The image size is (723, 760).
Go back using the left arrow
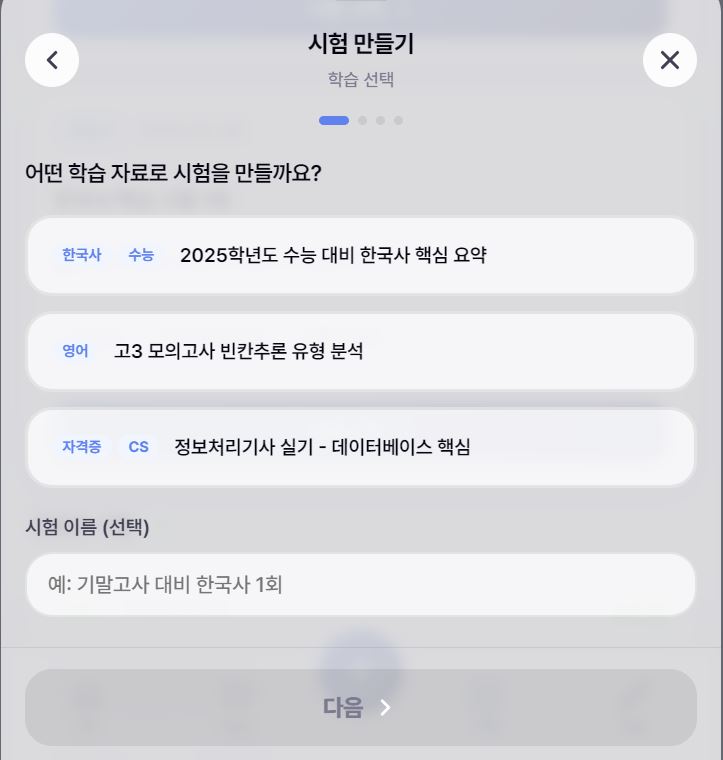coord(52,60)
